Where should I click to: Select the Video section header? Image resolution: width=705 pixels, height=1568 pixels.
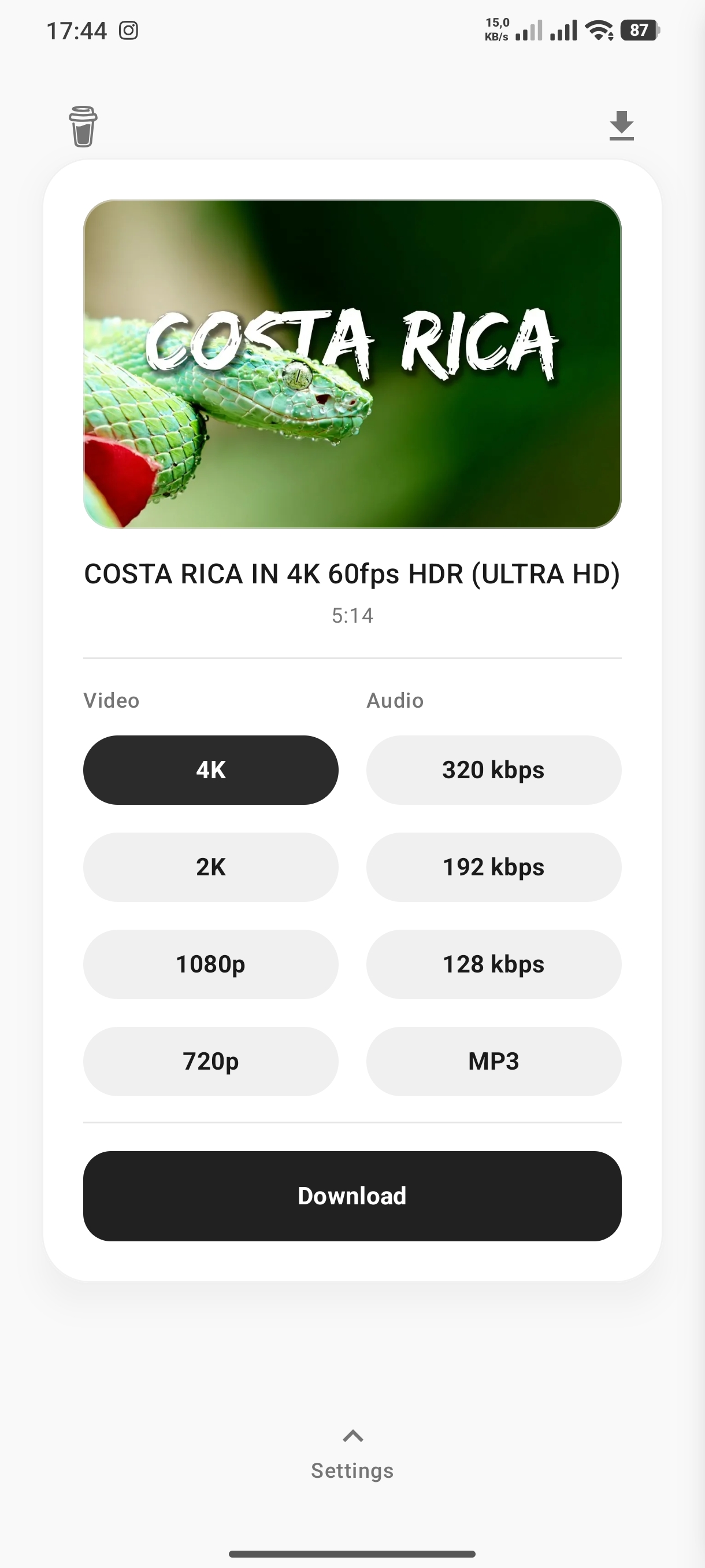click(112, 700)
